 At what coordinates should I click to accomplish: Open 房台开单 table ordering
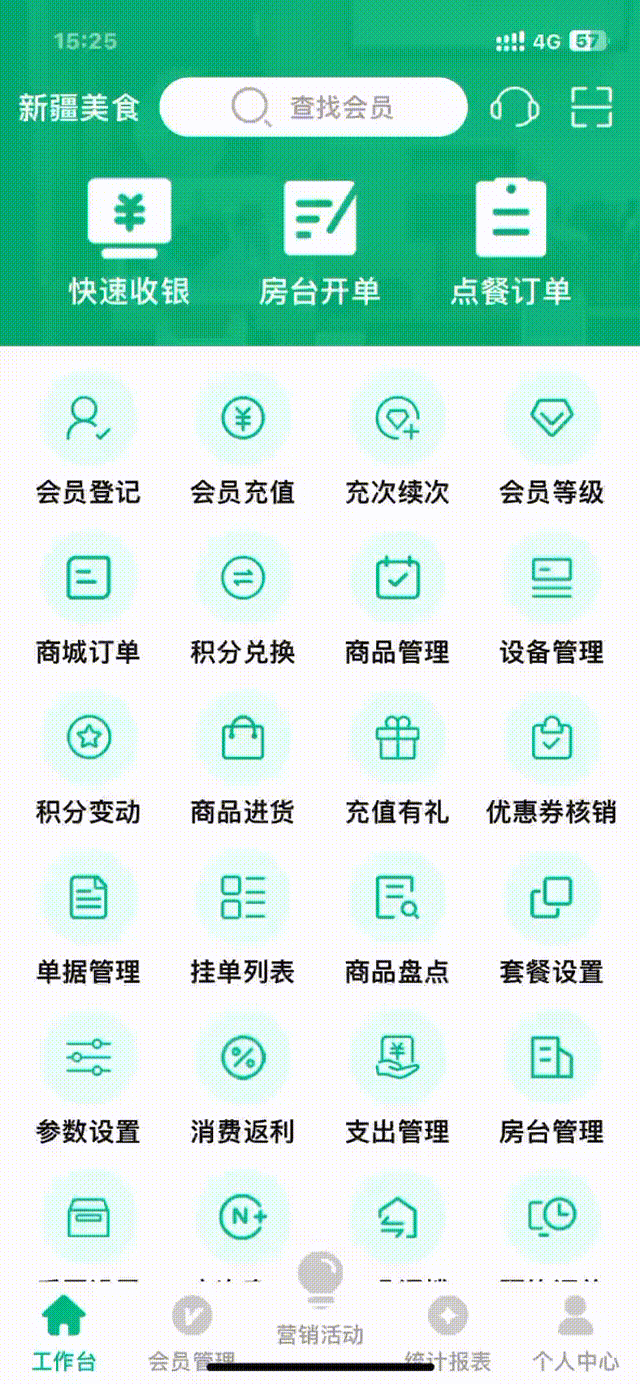[319, 241]
